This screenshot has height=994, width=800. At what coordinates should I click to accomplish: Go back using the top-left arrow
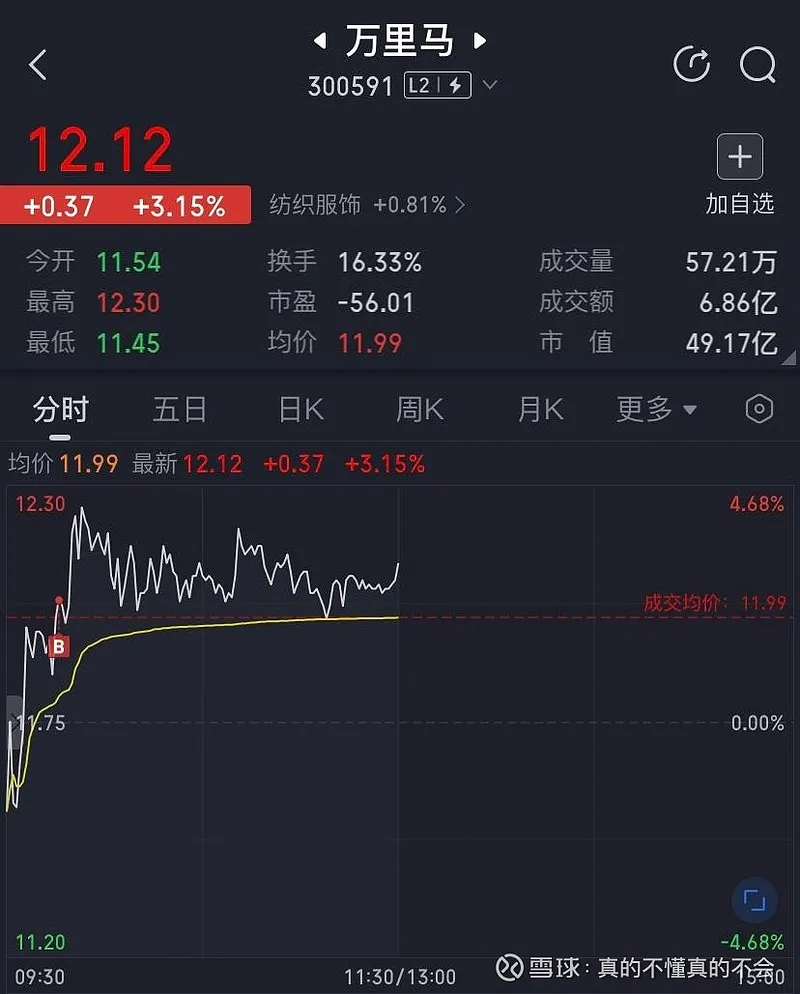38,66
